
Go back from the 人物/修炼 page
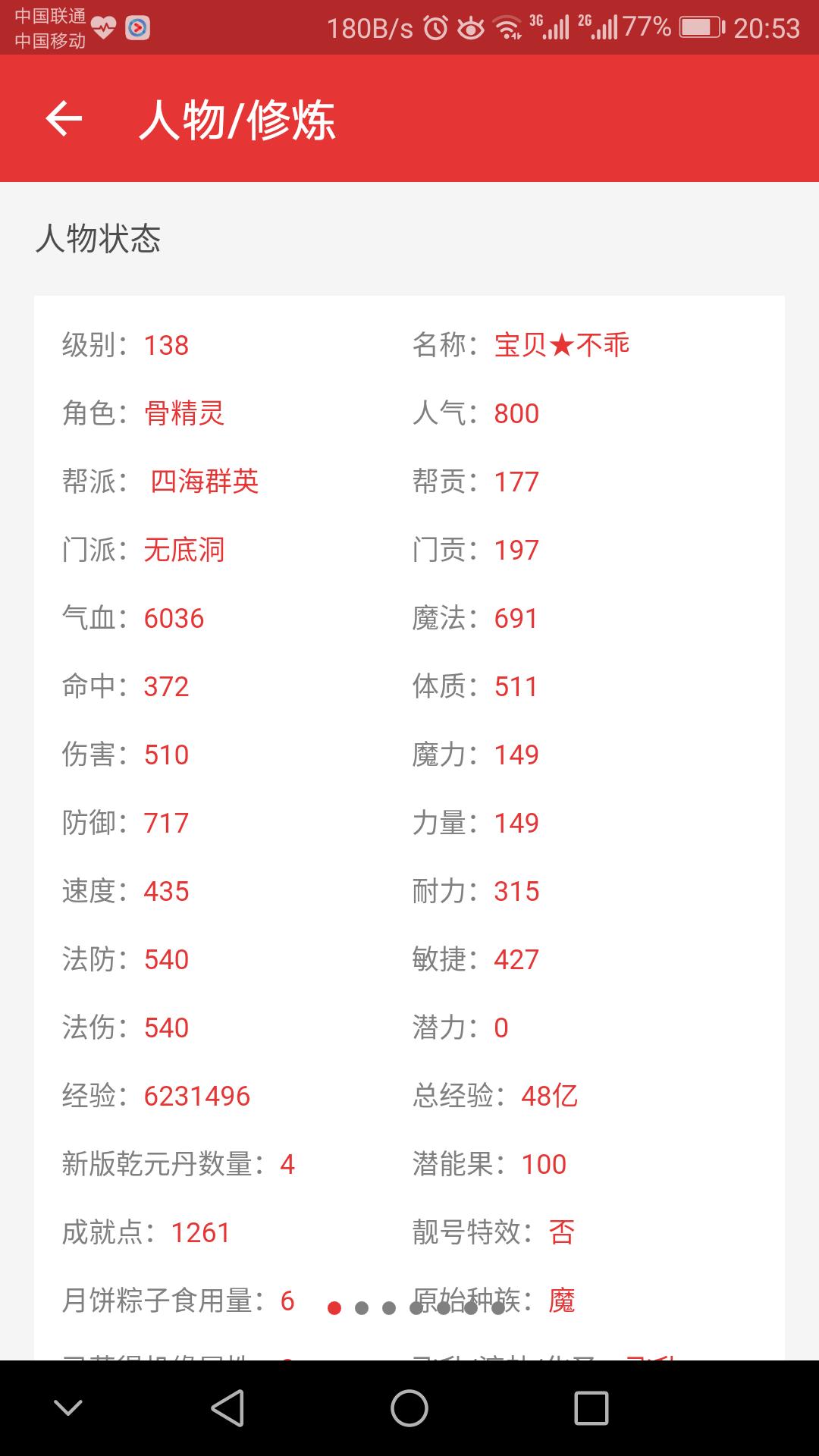pyautogui.click(x=64, y=119)
